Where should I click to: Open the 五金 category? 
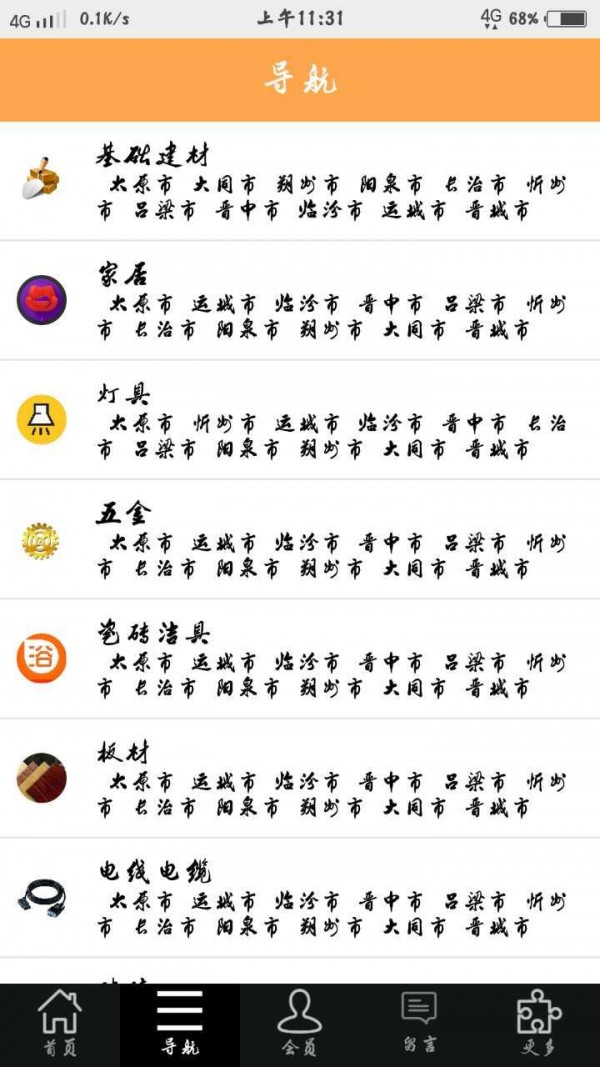tap(123, 513)
